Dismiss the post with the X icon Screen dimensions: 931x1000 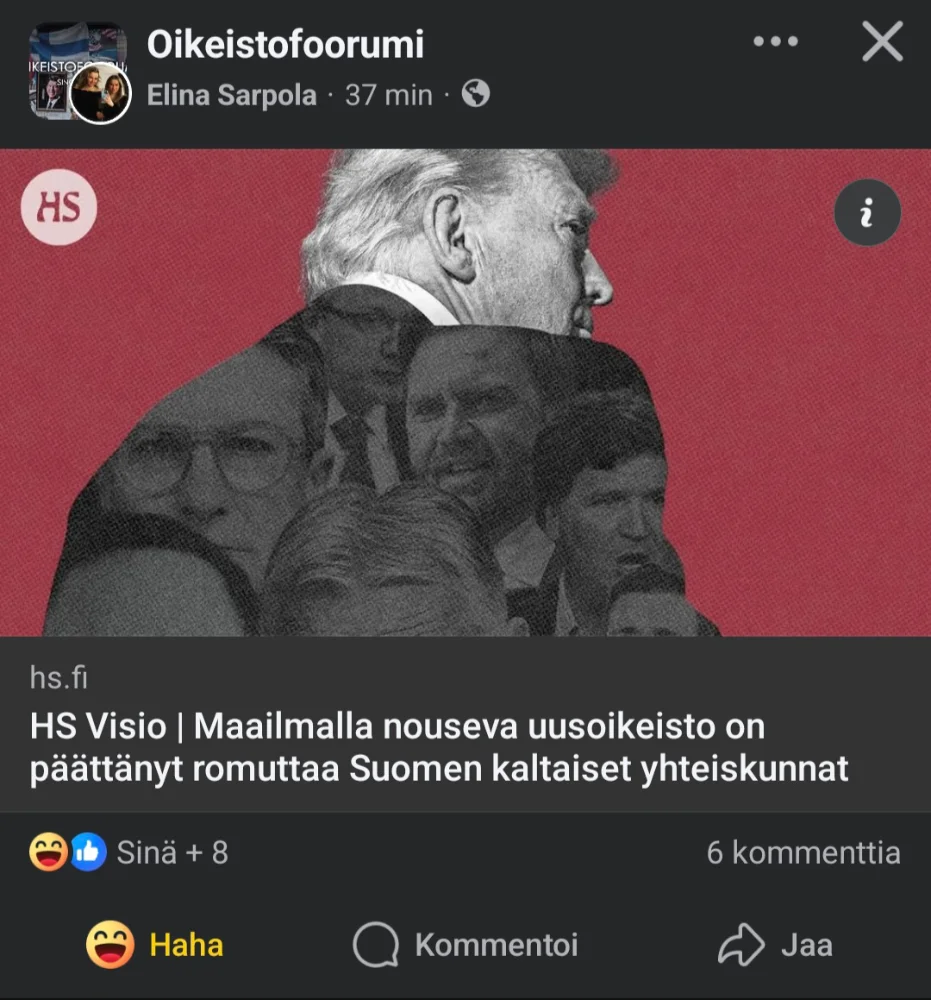tap(882, 42)
